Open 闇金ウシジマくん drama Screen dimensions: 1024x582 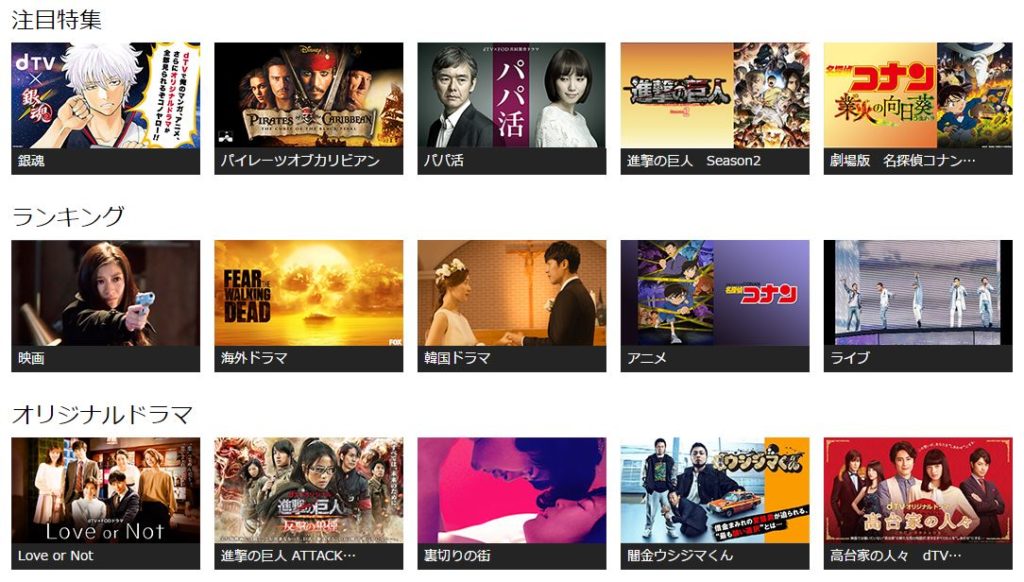(714, 503)
